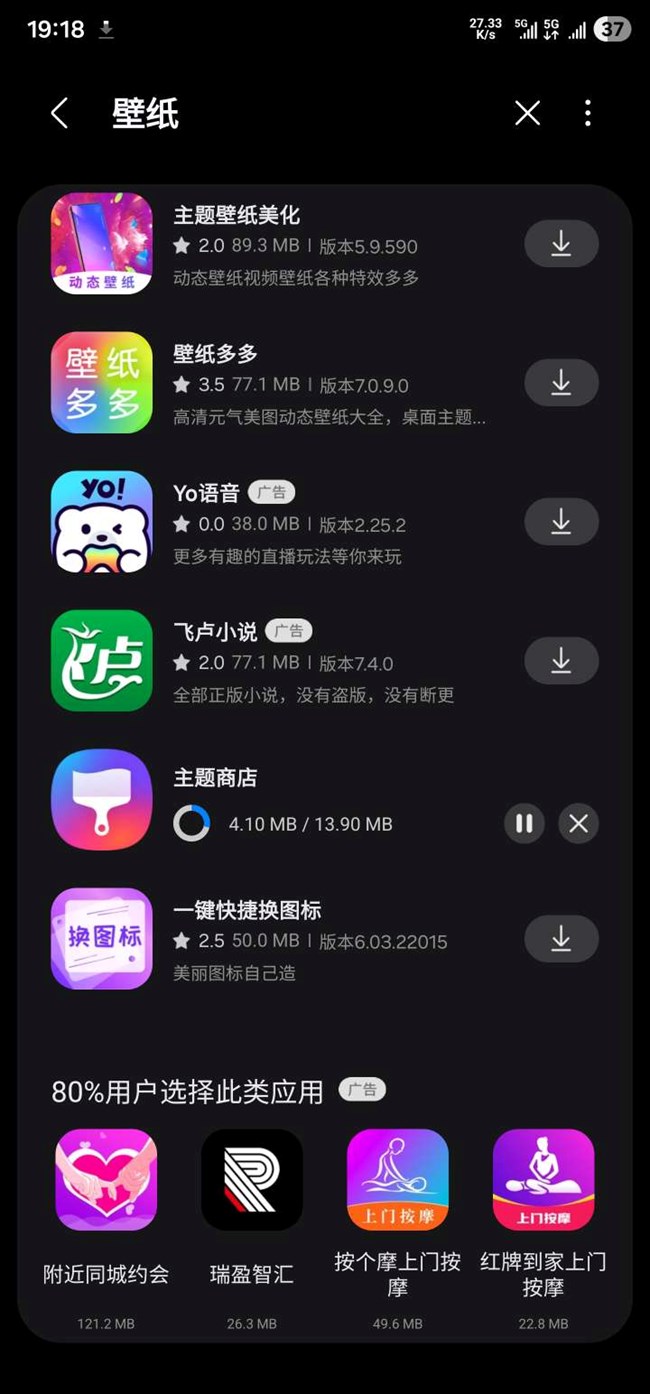Viewport: 650px width, 1394px height.
Task: Clear the 壁纸 search with the X
Action: pyautogui.click(x=527, y=113)
